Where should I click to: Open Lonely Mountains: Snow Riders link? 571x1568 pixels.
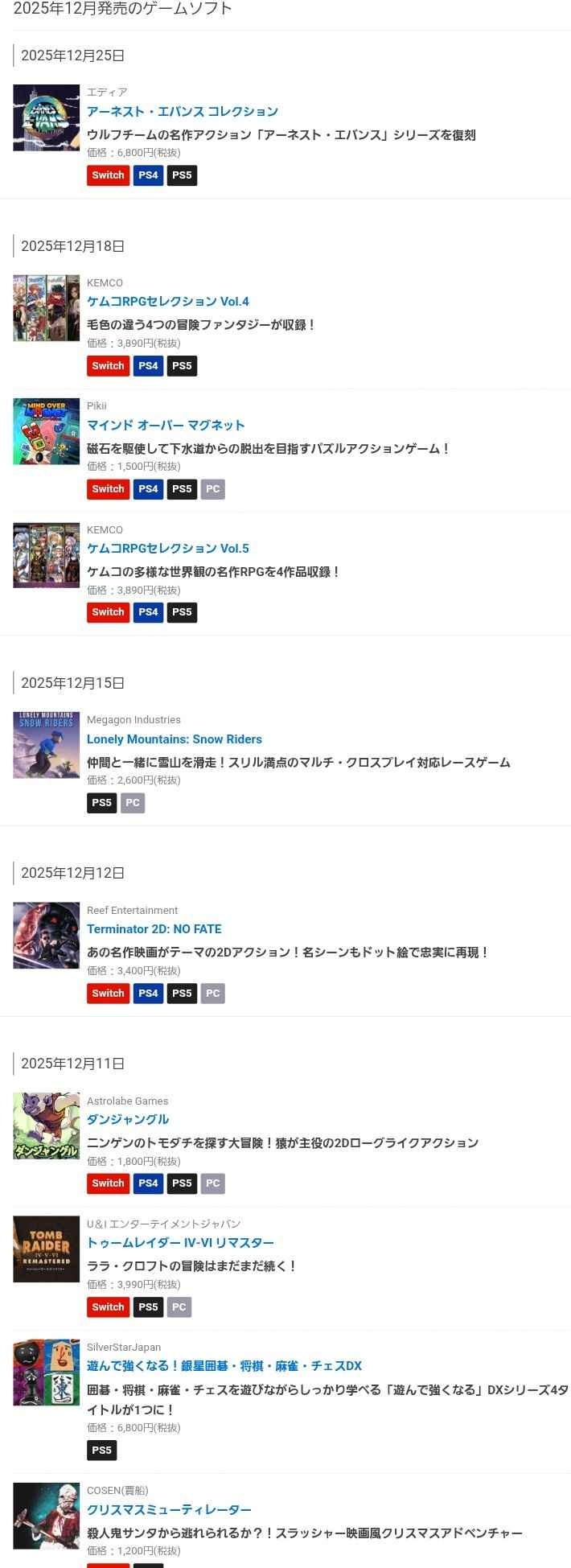(x=175, y=739)
